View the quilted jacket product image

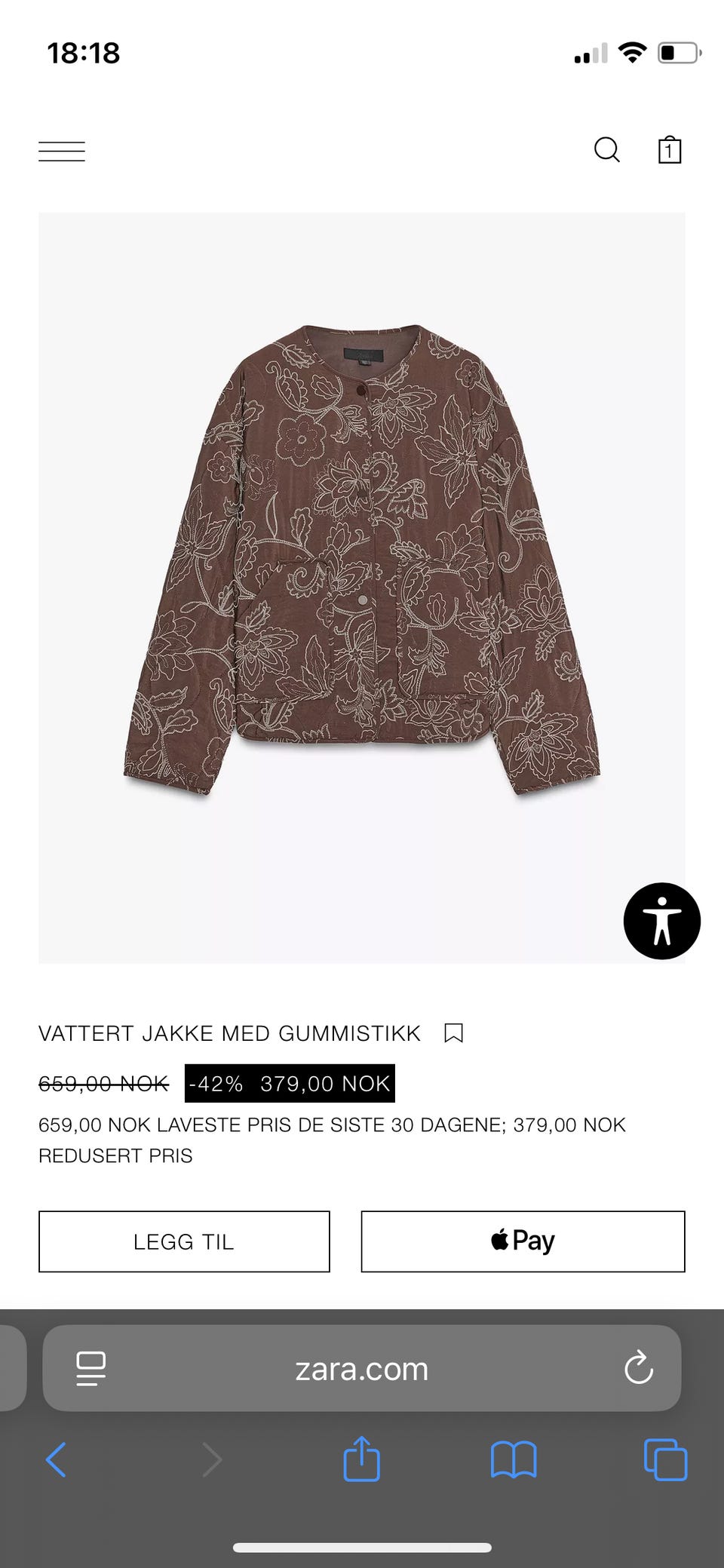pyautogui.click(x=362, y=558)
